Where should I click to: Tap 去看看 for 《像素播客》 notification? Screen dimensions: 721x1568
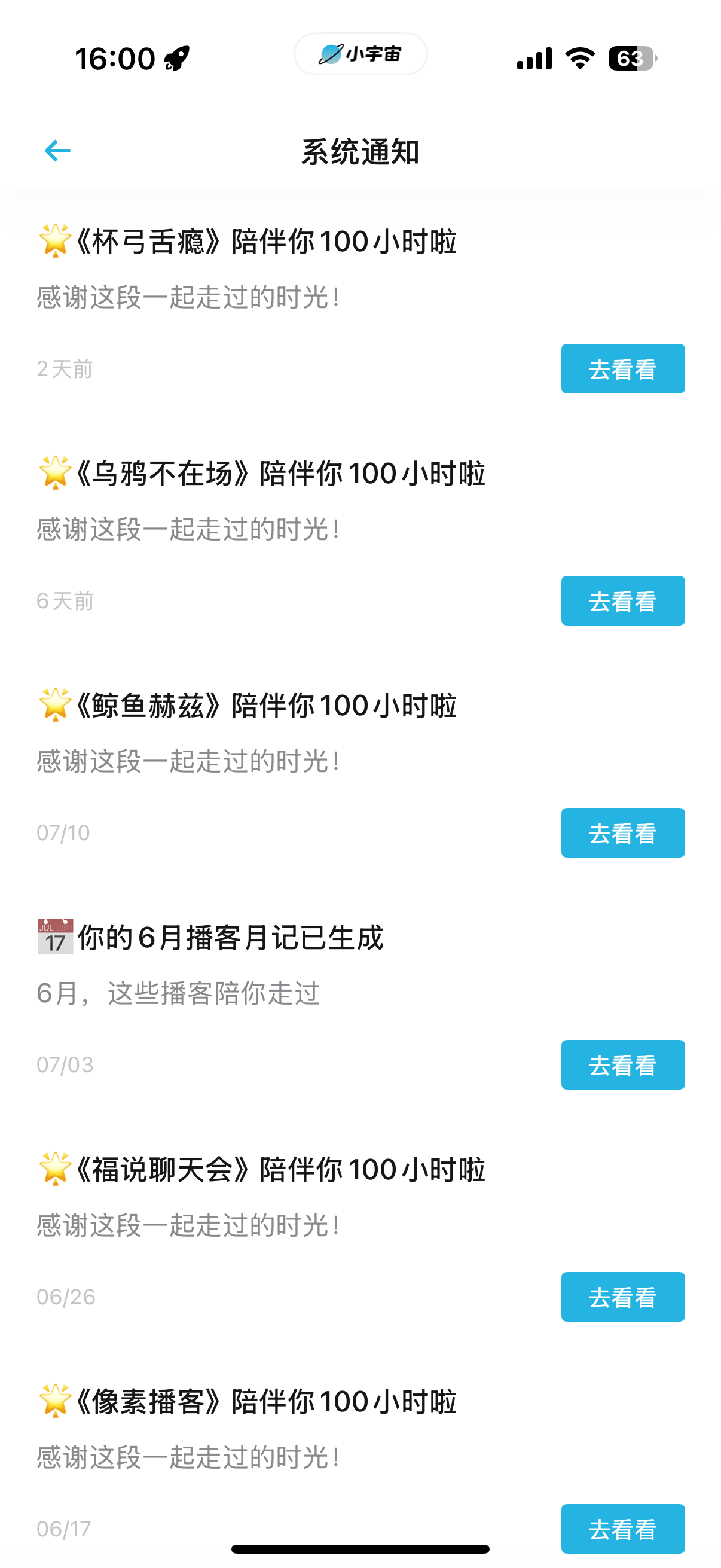tap(622, 1529)
